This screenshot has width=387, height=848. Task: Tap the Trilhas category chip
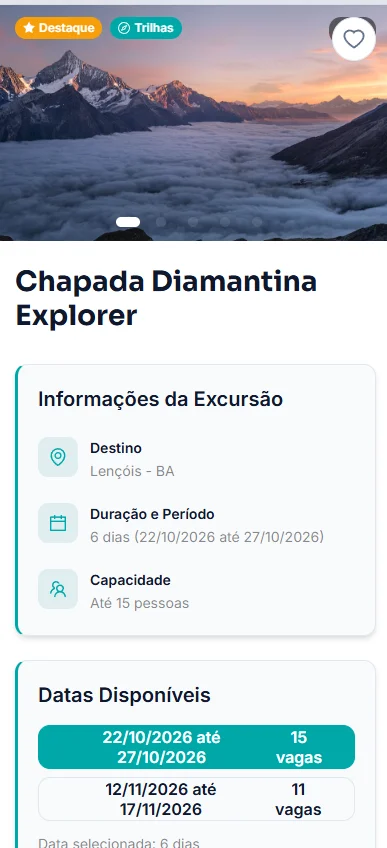coord(146,28)
